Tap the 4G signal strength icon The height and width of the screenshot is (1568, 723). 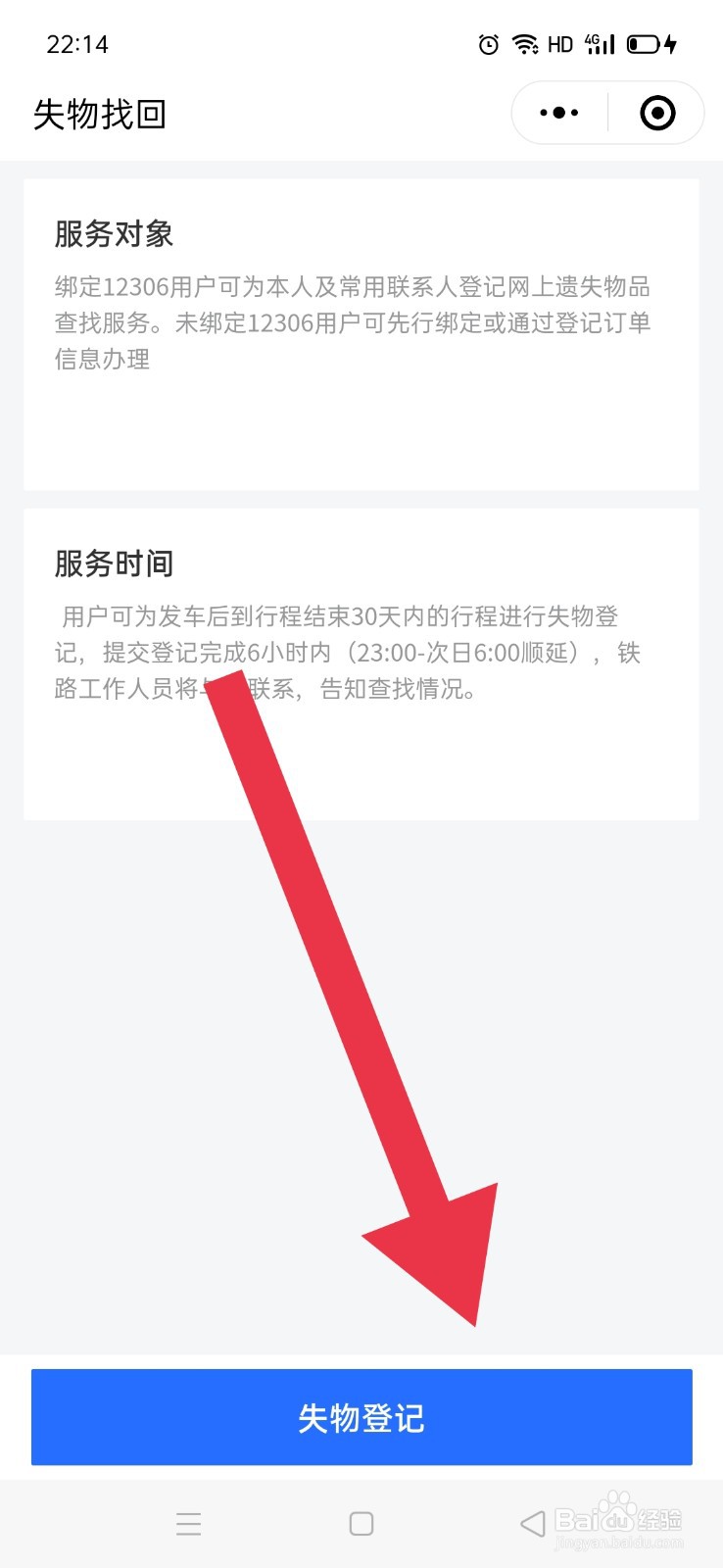(x=599, y=44)
